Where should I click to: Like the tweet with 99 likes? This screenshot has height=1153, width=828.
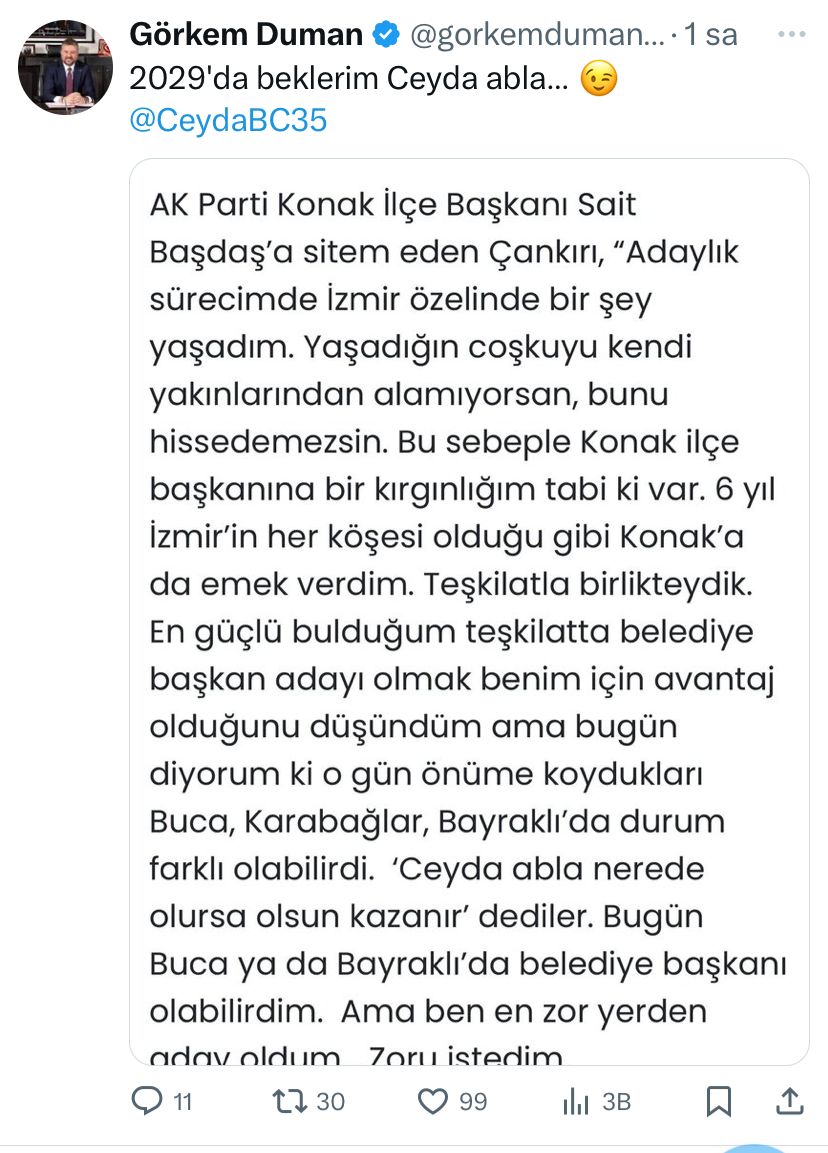pyautogui.click(x=433, y=1101)
